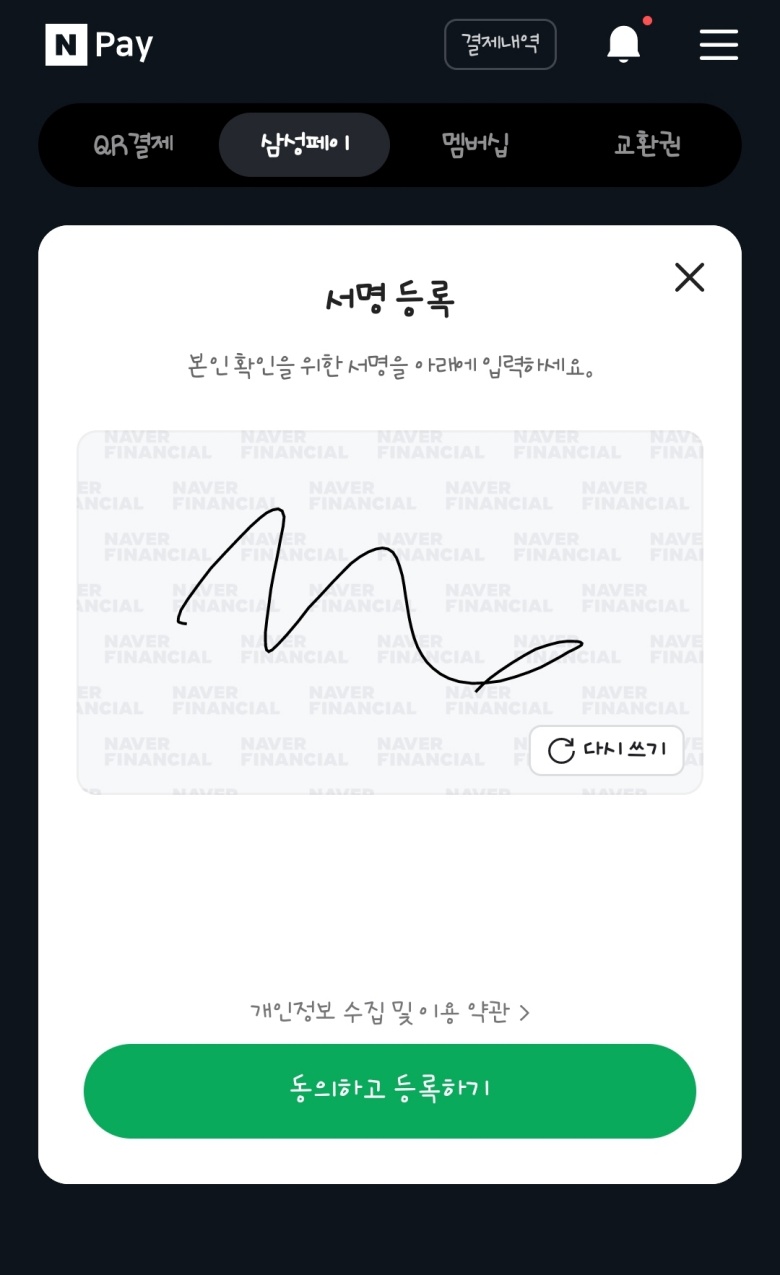Open the 개인정보 수집 및 이용 약관 terms
The height and width of the screenshot is (1275, 780).
(x=380, y=1010)
